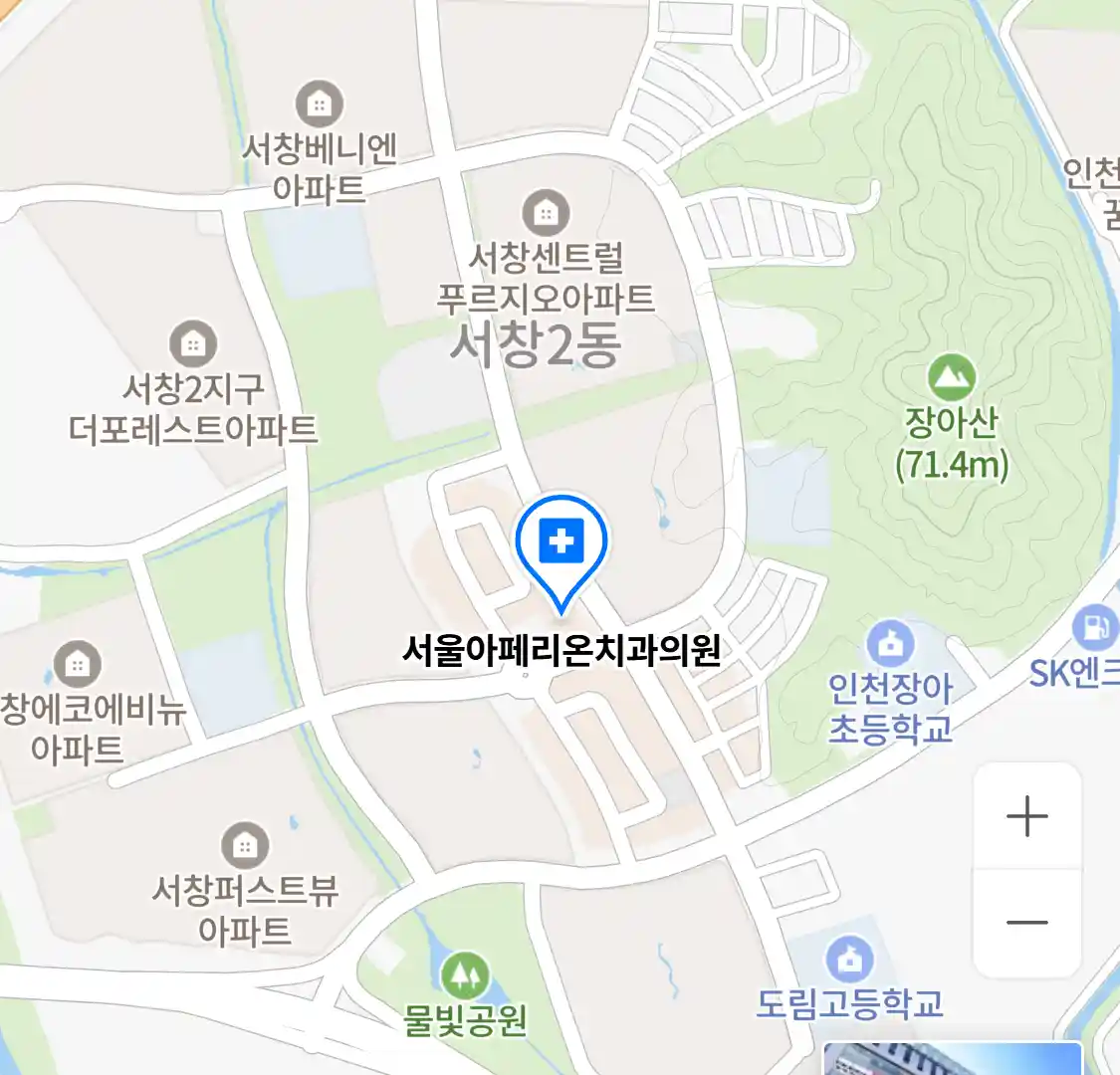Tap the 장아산 mountain marker
This screenshot has width=1120, height=1075.
(x=952, y=378)
